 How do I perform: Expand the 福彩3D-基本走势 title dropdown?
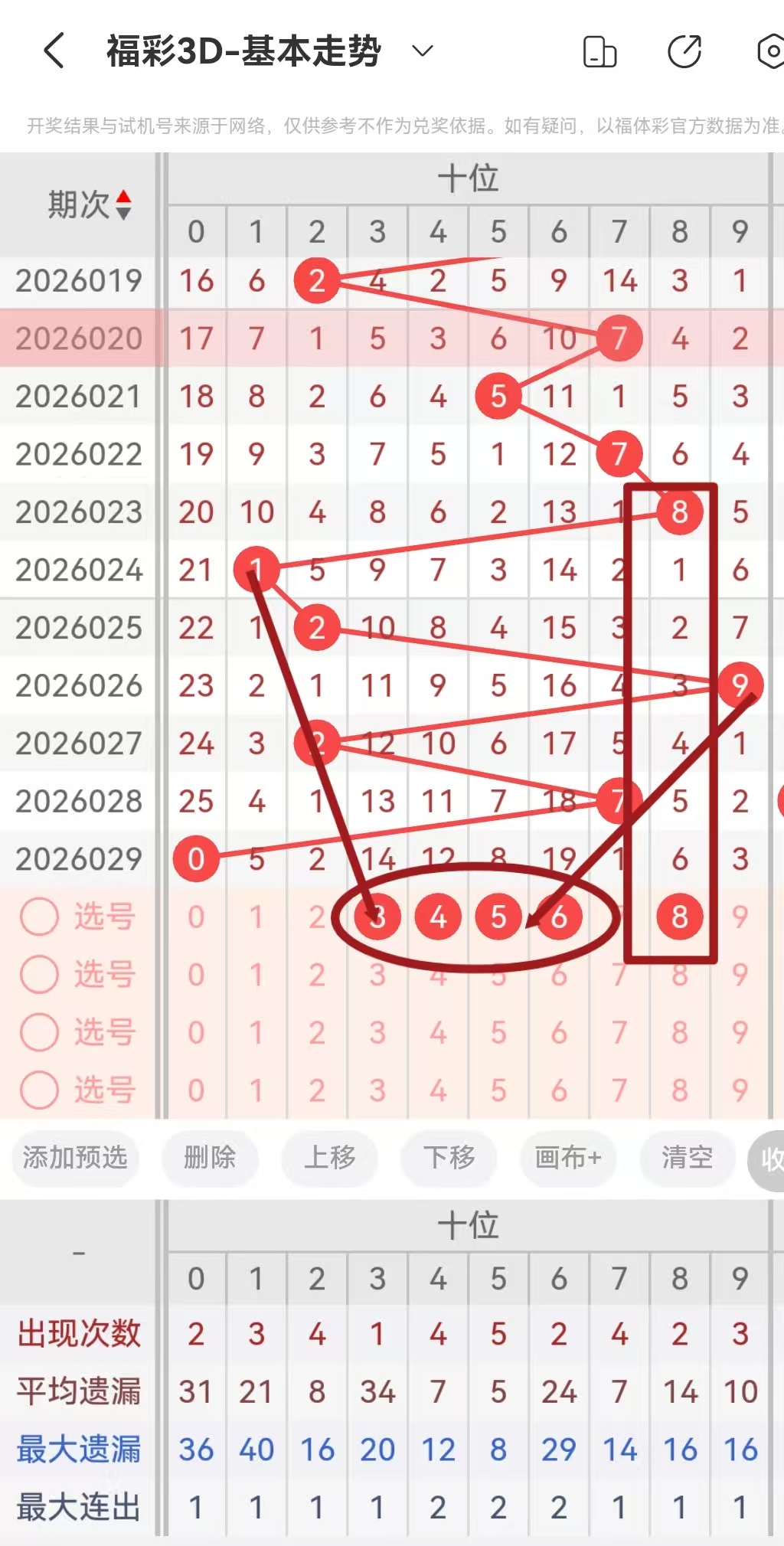[x=423, y=51]
